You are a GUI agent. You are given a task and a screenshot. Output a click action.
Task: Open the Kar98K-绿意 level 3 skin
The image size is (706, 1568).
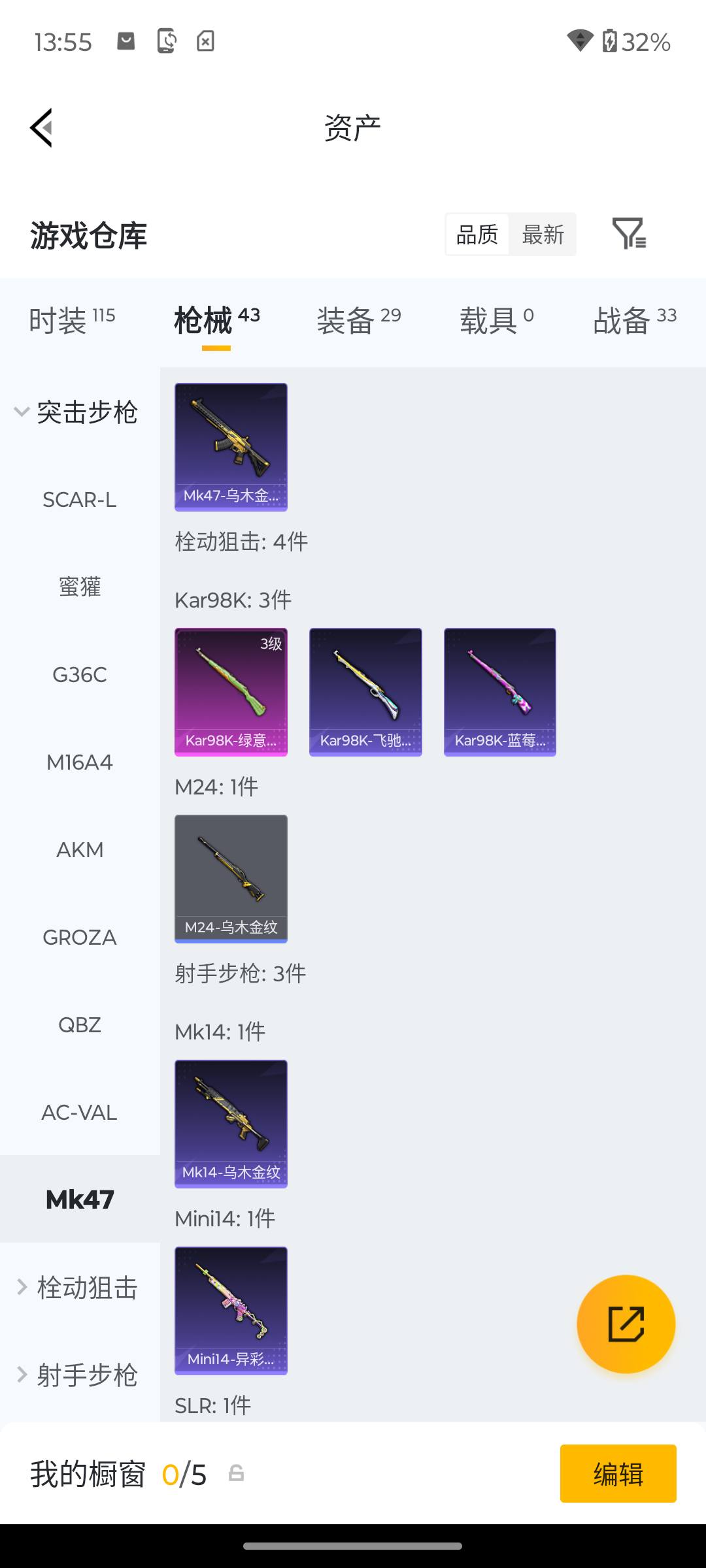pos(231,692)
